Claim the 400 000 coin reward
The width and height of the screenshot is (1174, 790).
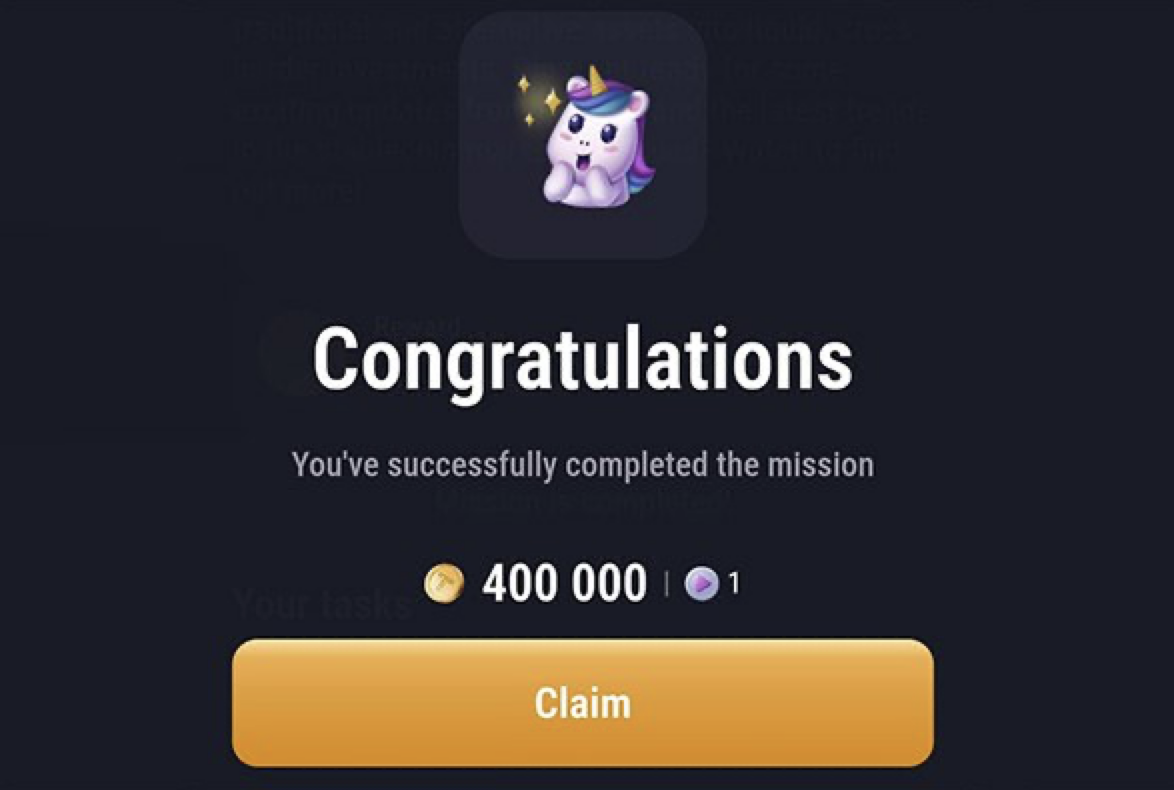[x=582, y=703]
